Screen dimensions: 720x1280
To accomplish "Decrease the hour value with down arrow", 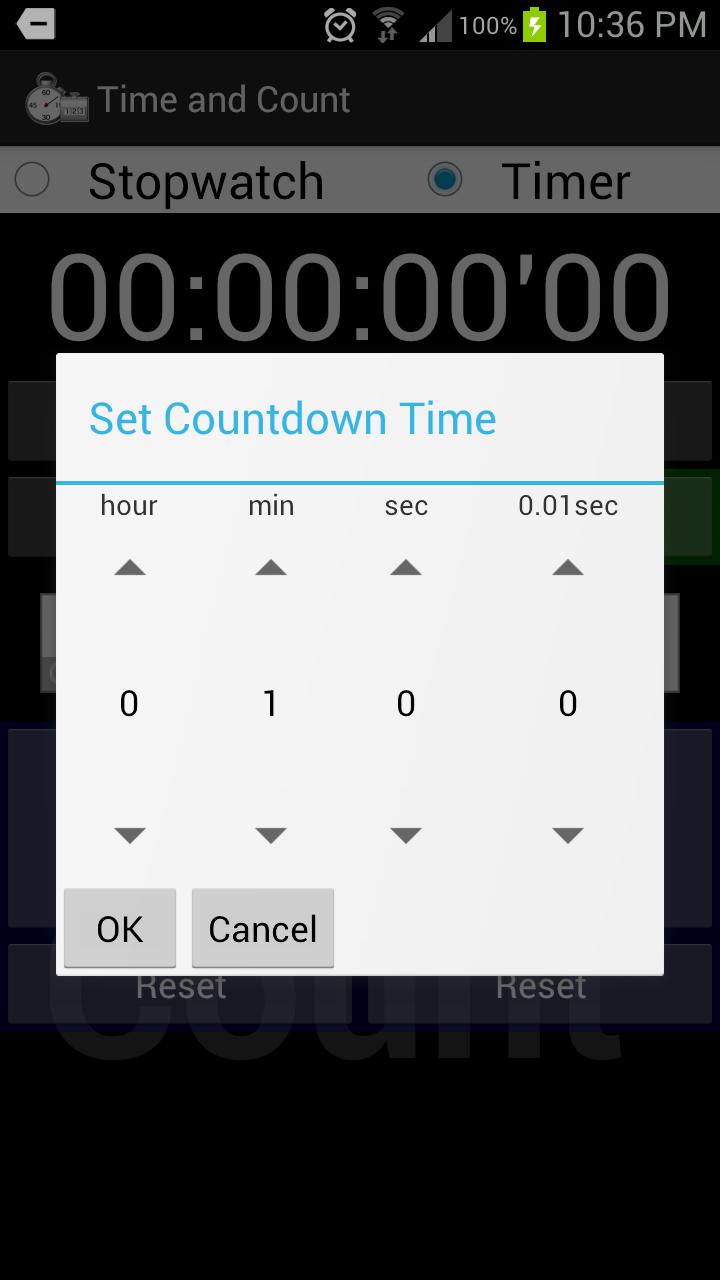I will pyautogui.click(x=130, y=835).
